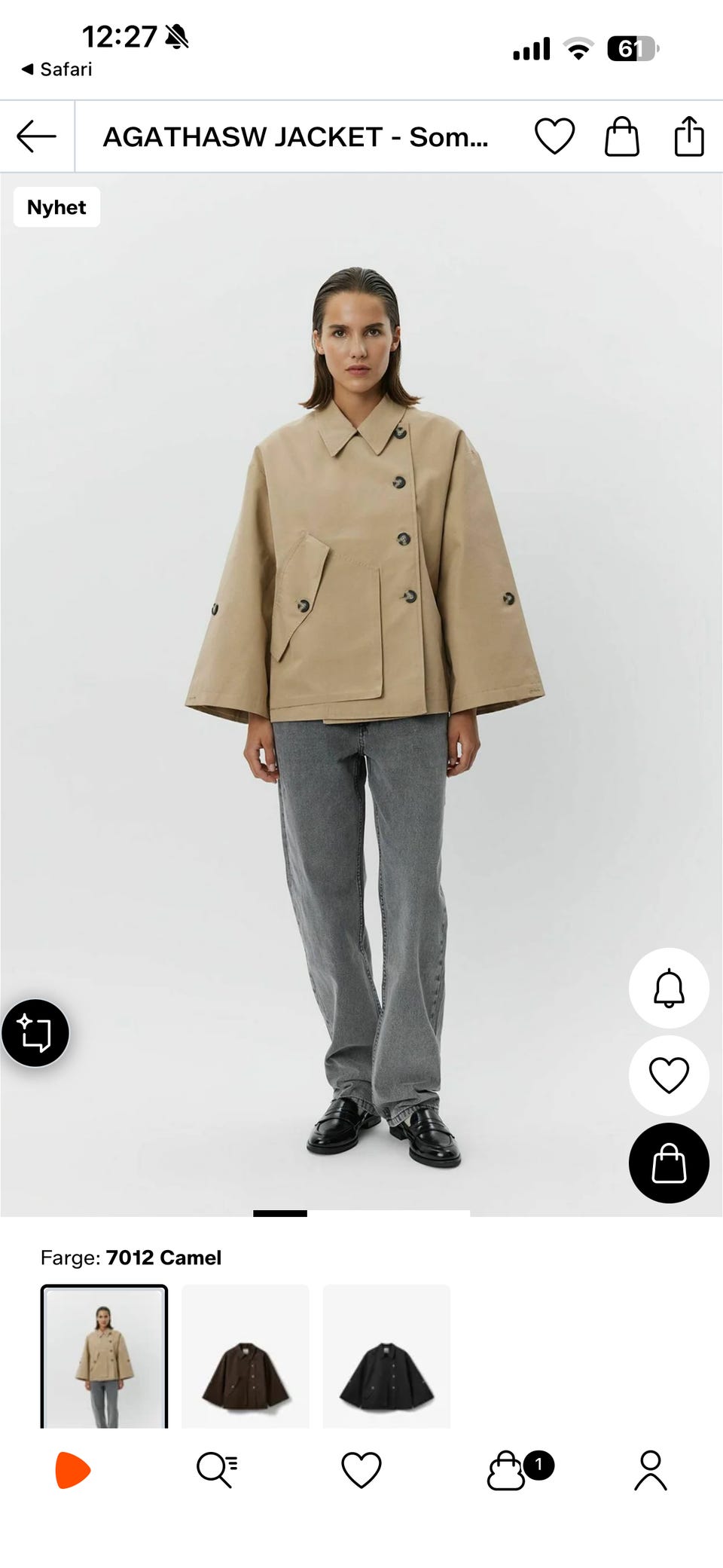
Task: Open the shopping bag in the header
Action: coord(622,136)
